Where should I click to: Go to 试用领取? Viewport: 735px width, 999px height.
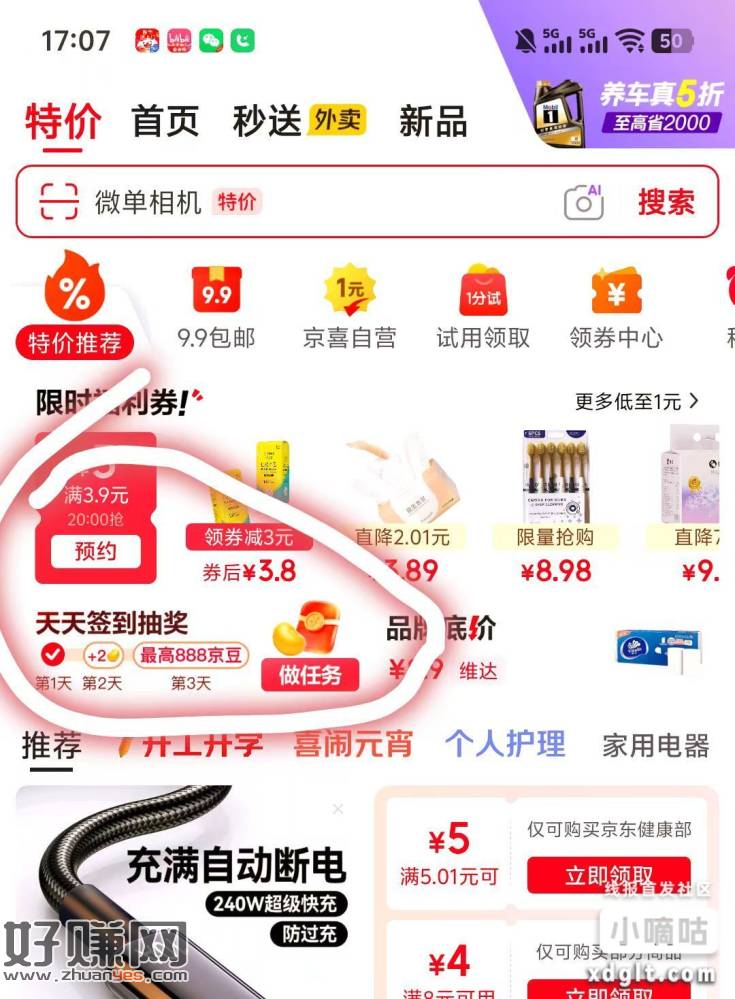pos(483,307)
